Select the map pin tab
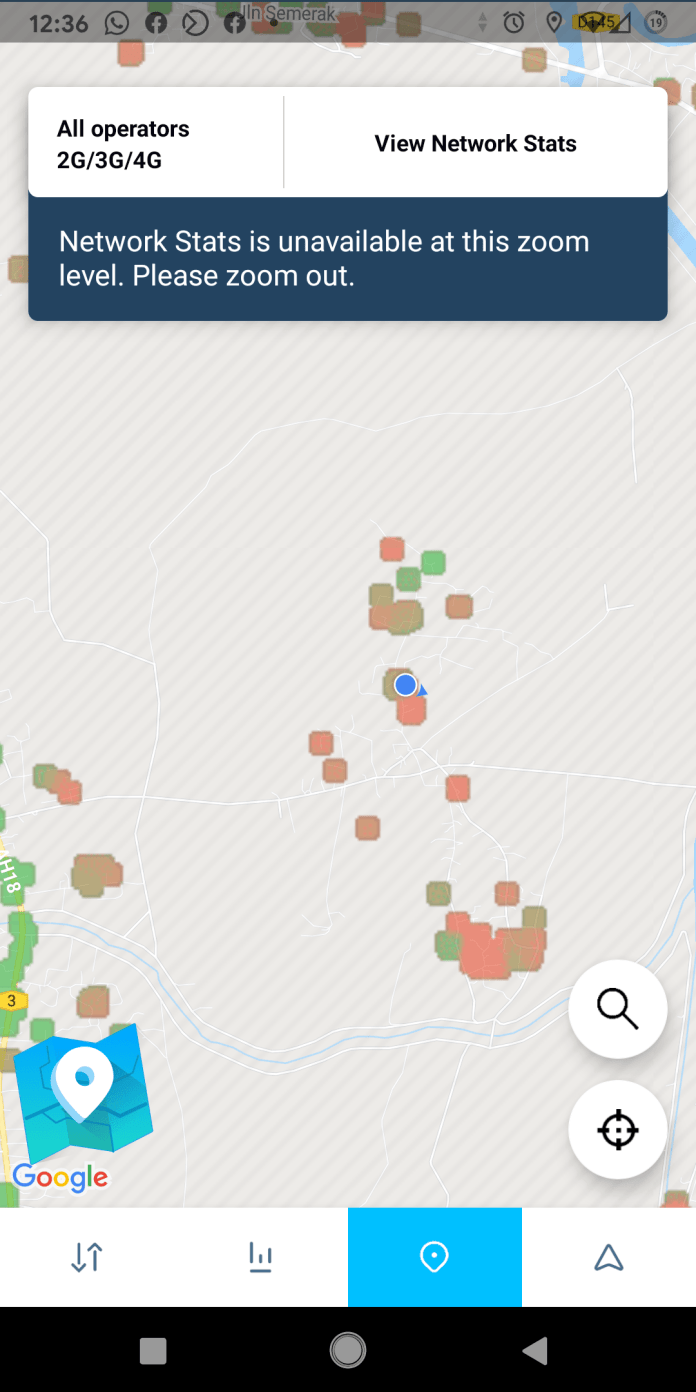 435,1257
